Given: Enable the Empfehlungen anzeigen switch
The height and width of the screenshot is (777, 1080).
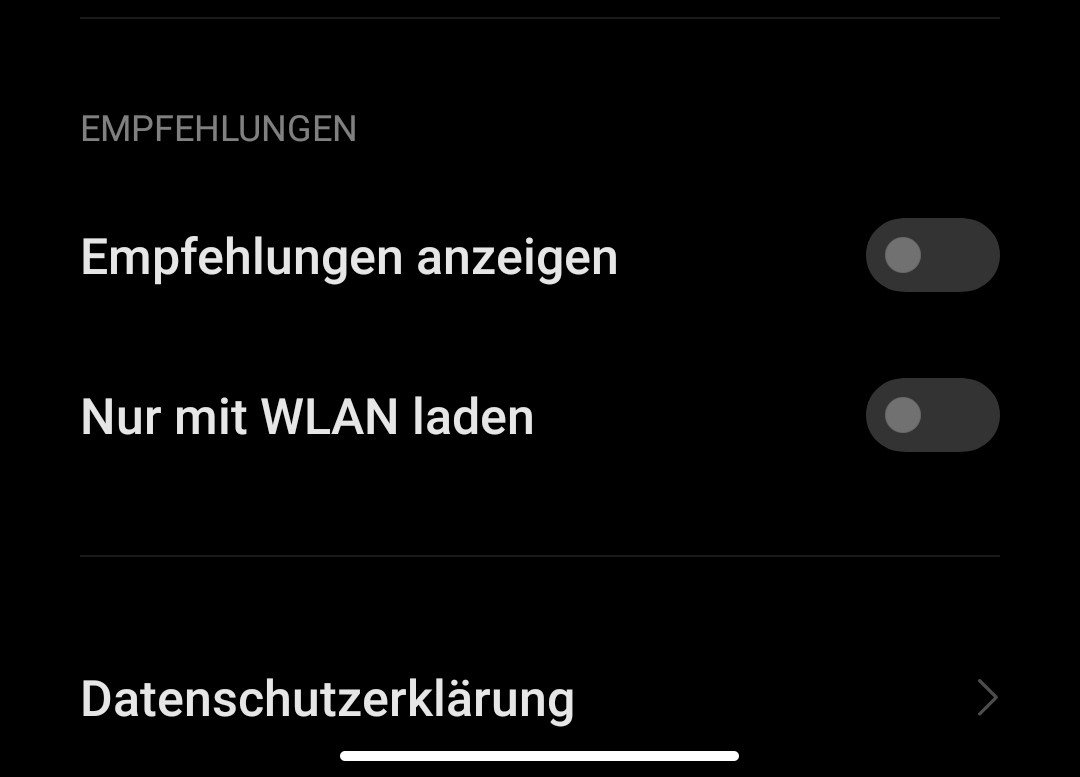Looking at the screenshot, I should click(932, 255).
